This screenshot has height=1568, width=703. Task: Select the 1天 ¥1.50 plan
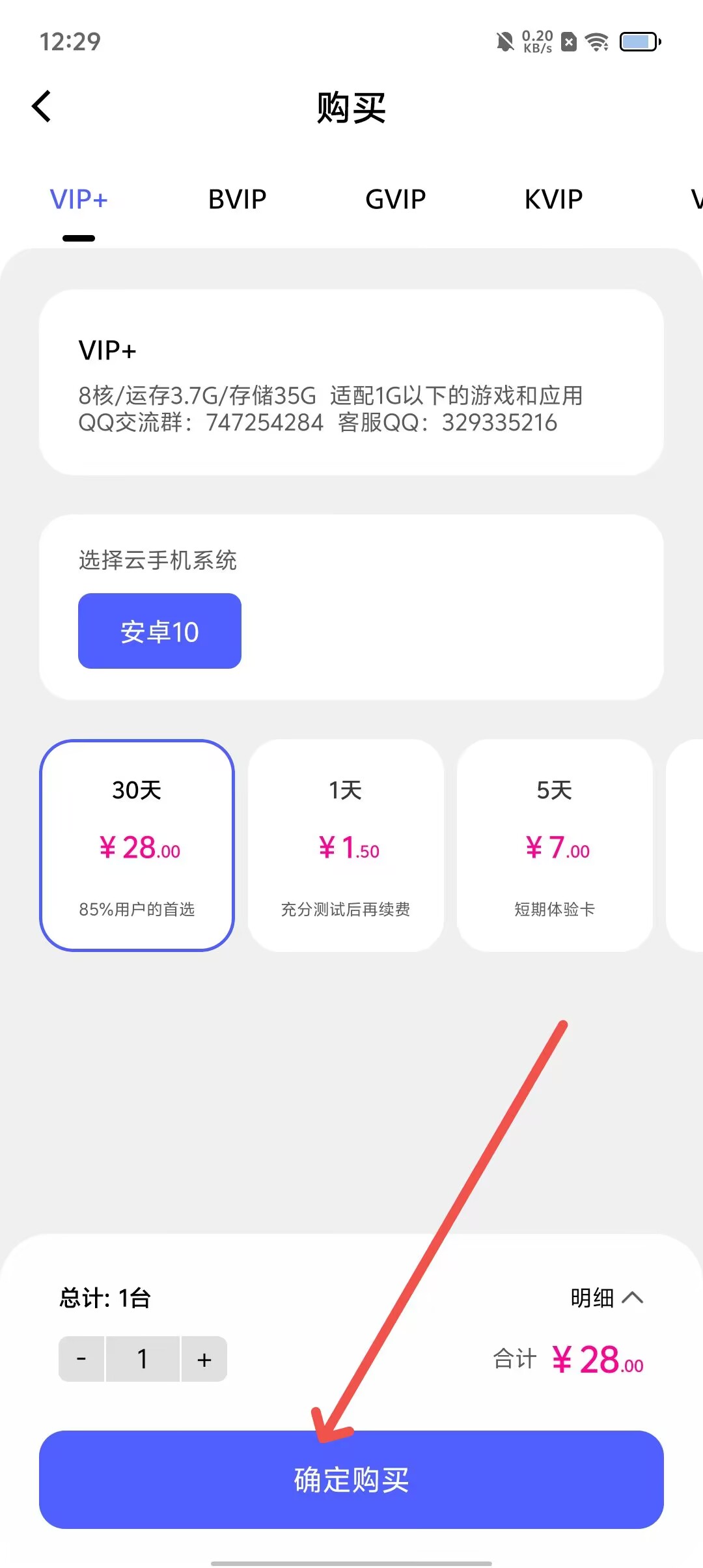coord(346,845)
